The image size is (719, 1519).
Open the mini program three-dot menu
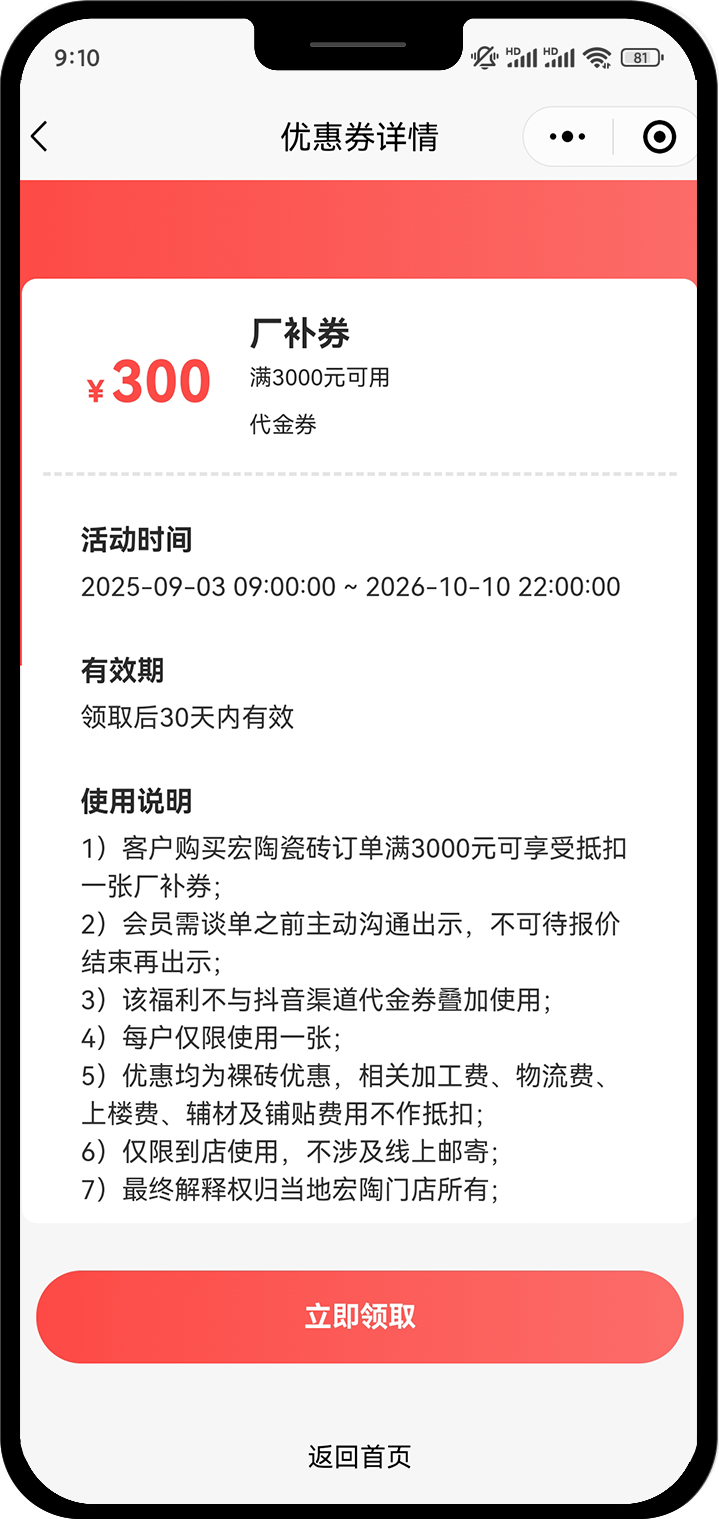568,137
